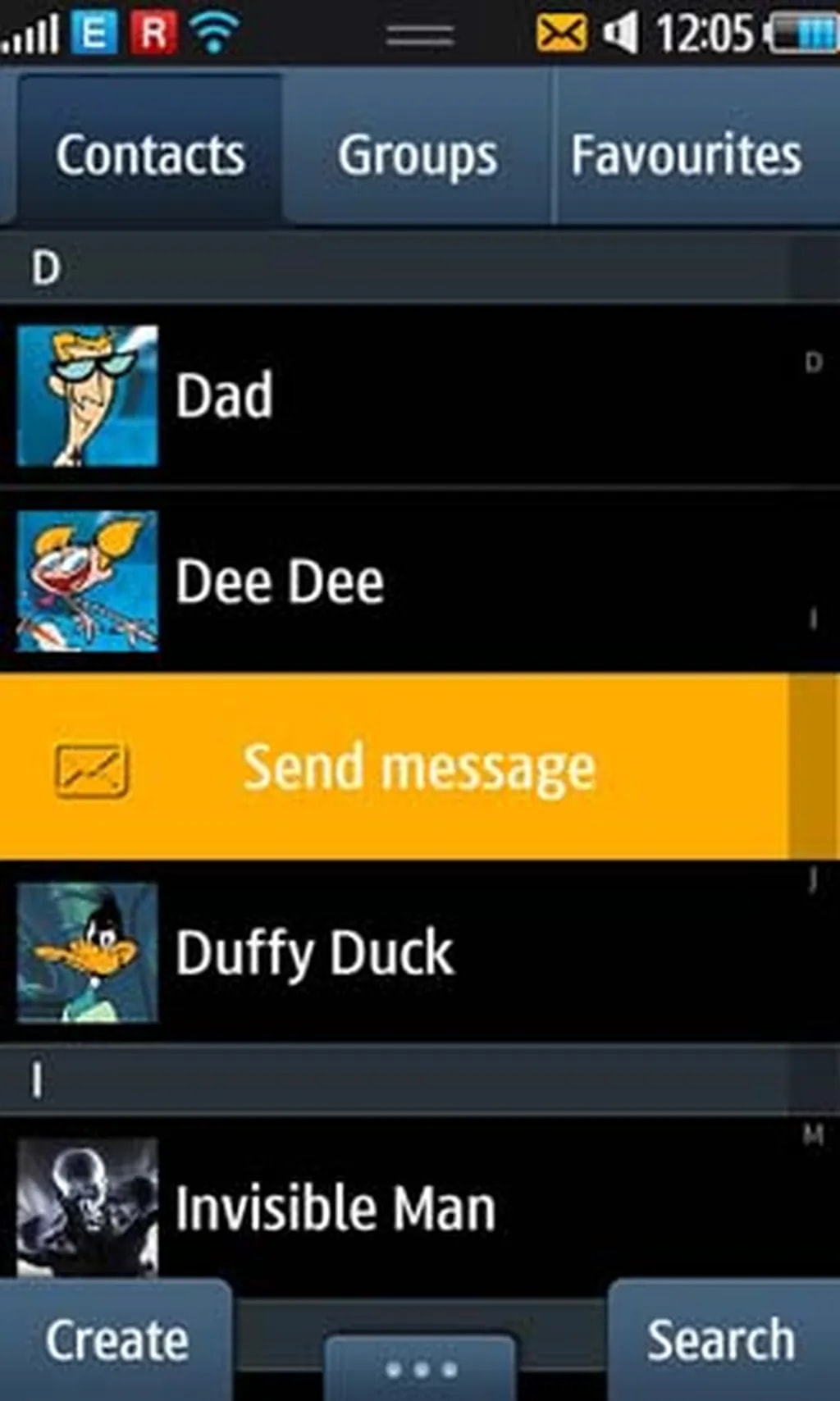Open the Favourites tab
840x1401 pixels.
687,154
